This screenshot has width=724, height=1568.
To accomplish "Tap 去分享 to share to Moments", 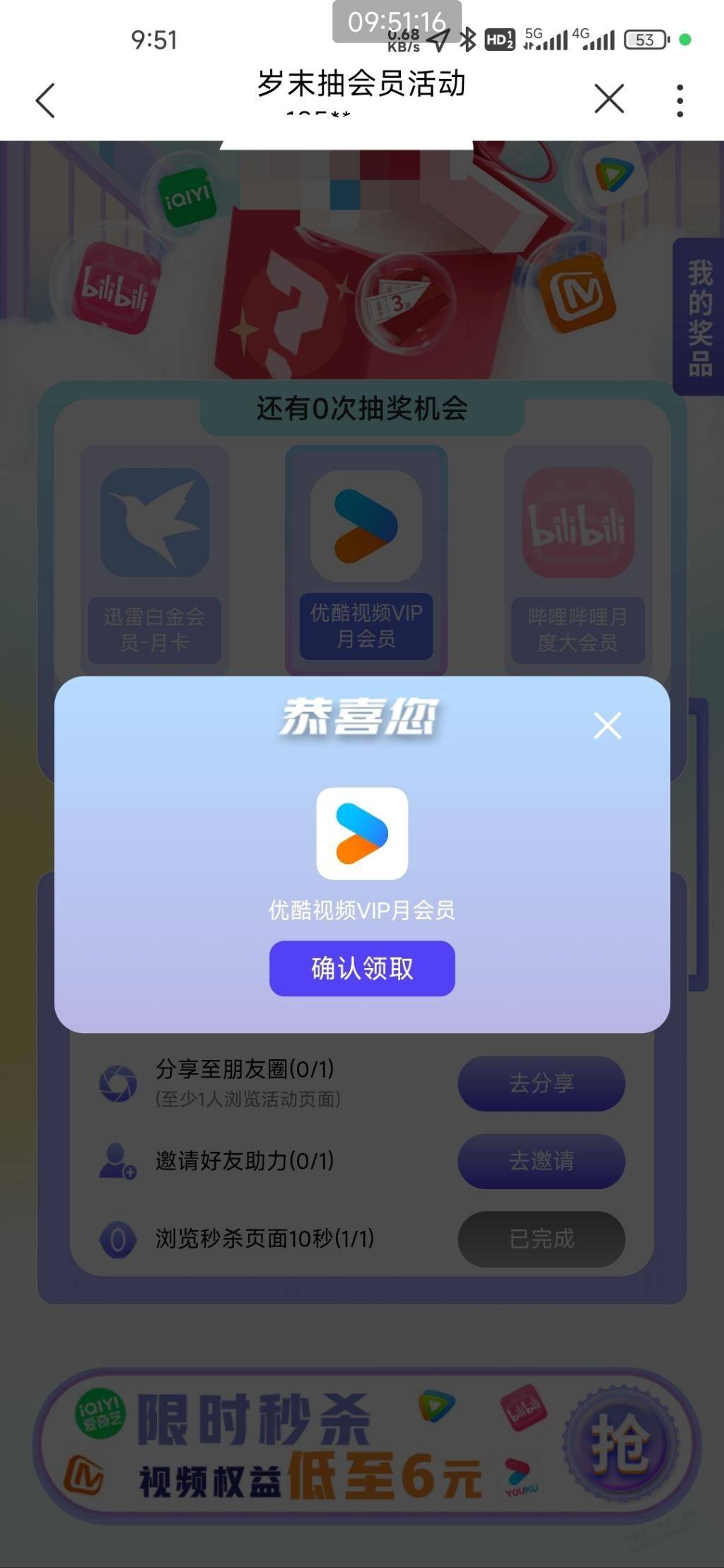I will click(x=542, y=1083).
